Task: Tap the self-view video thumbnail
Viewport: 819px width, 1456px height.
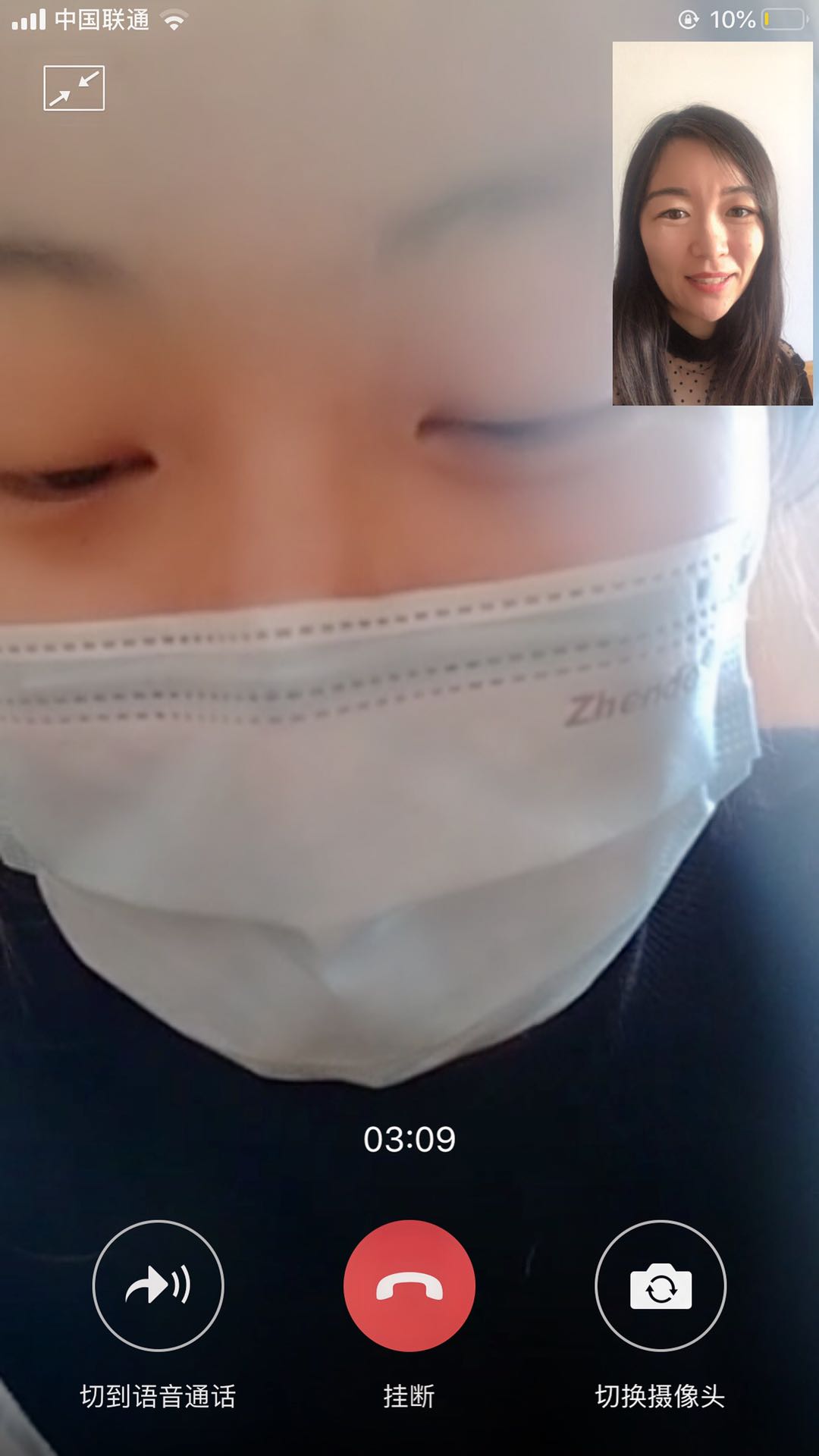Action: coord(712,224)
